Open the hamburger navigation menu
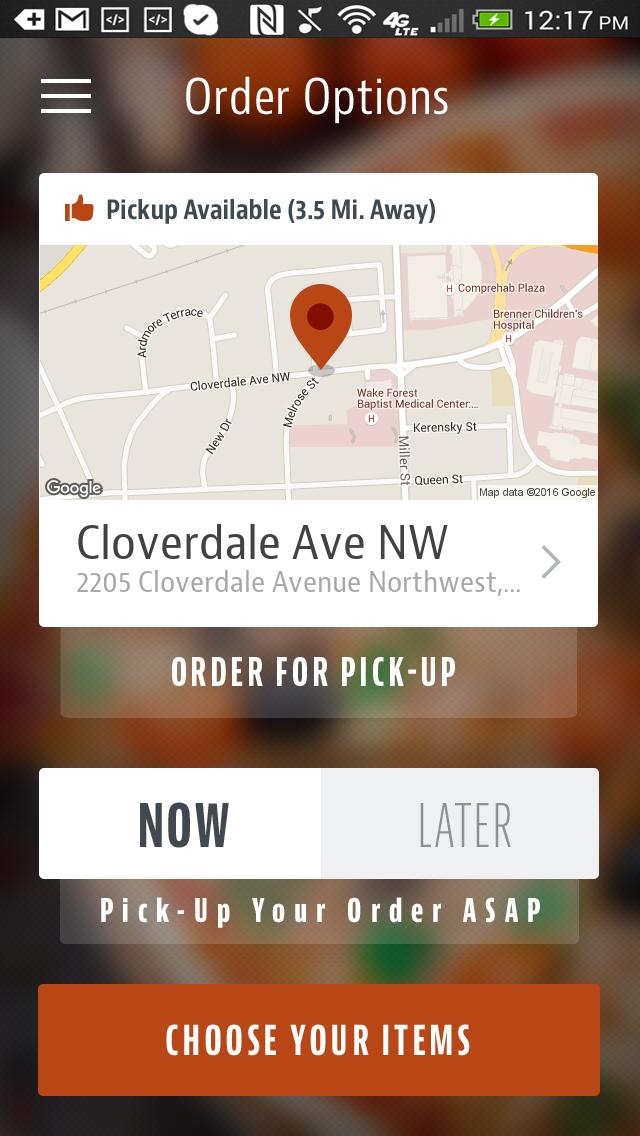The image size is (640, 1136). coord(66,96)
